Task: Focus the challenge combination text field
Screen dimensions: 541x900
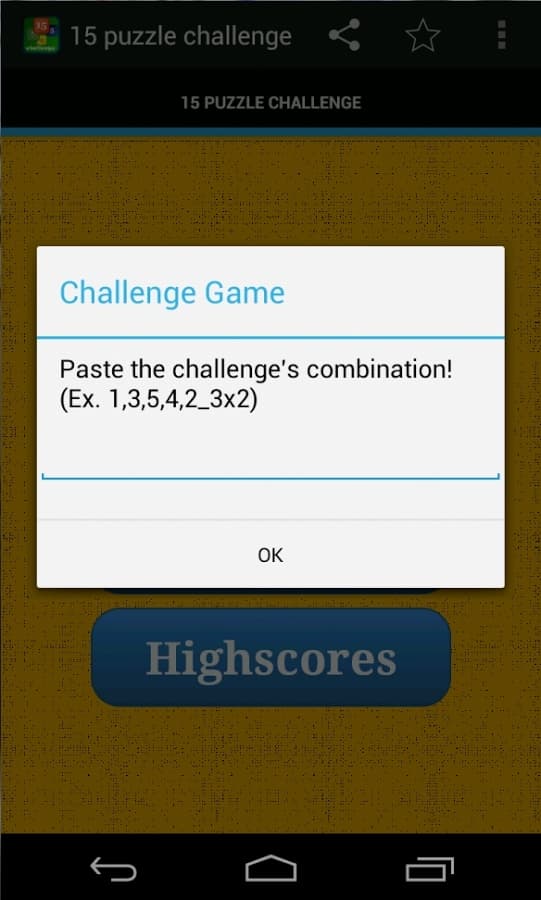Action: 270,461
